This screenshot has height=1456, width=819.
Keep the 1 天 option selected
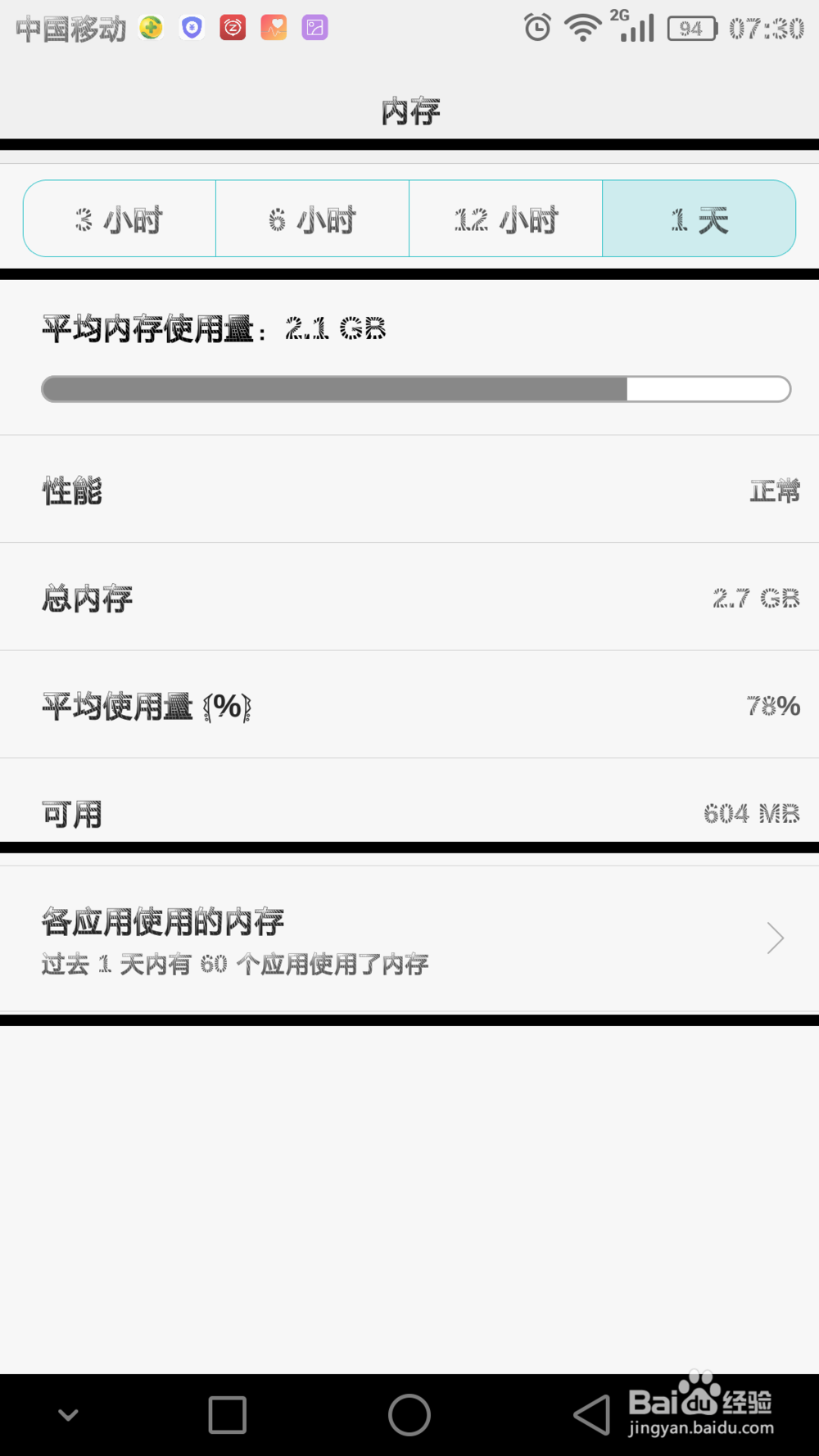tap(698, 219)
